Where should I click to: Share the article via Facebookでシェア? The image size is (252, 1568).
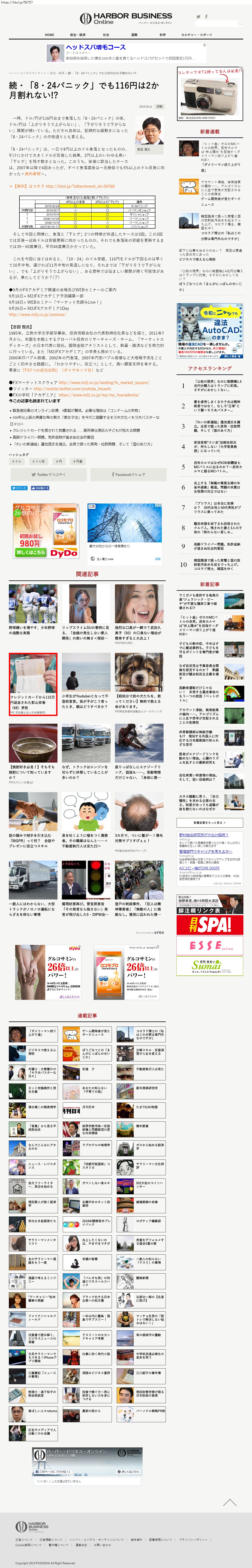pos(128,474)
